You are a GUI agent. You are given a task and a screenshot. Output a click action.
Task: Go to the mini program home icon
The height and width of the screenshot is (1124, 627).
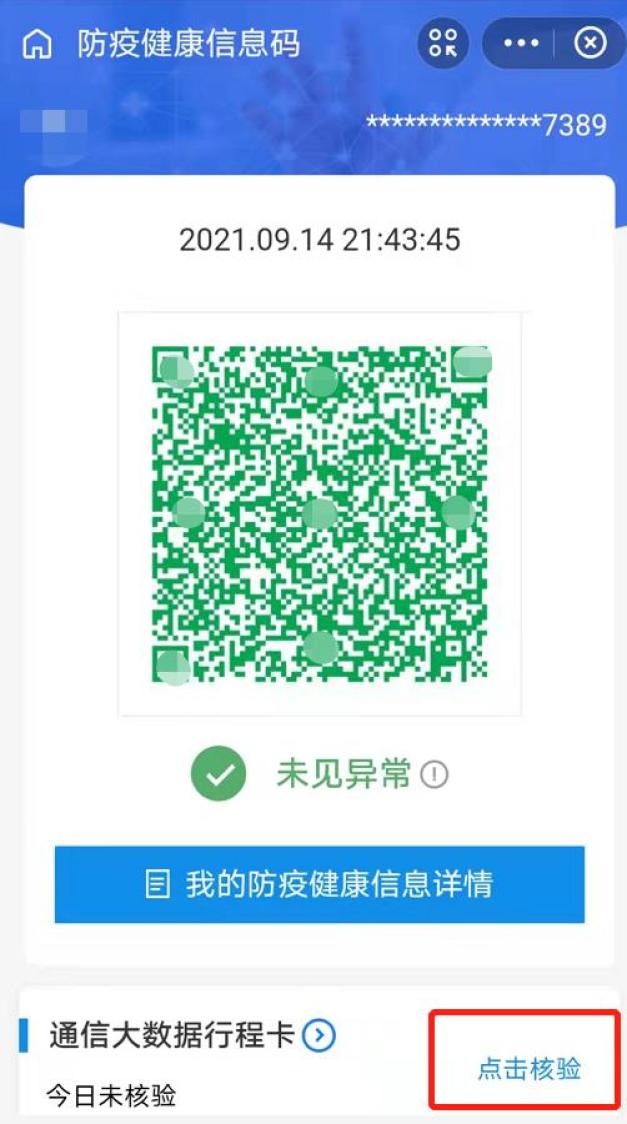[x=38, y=45]
